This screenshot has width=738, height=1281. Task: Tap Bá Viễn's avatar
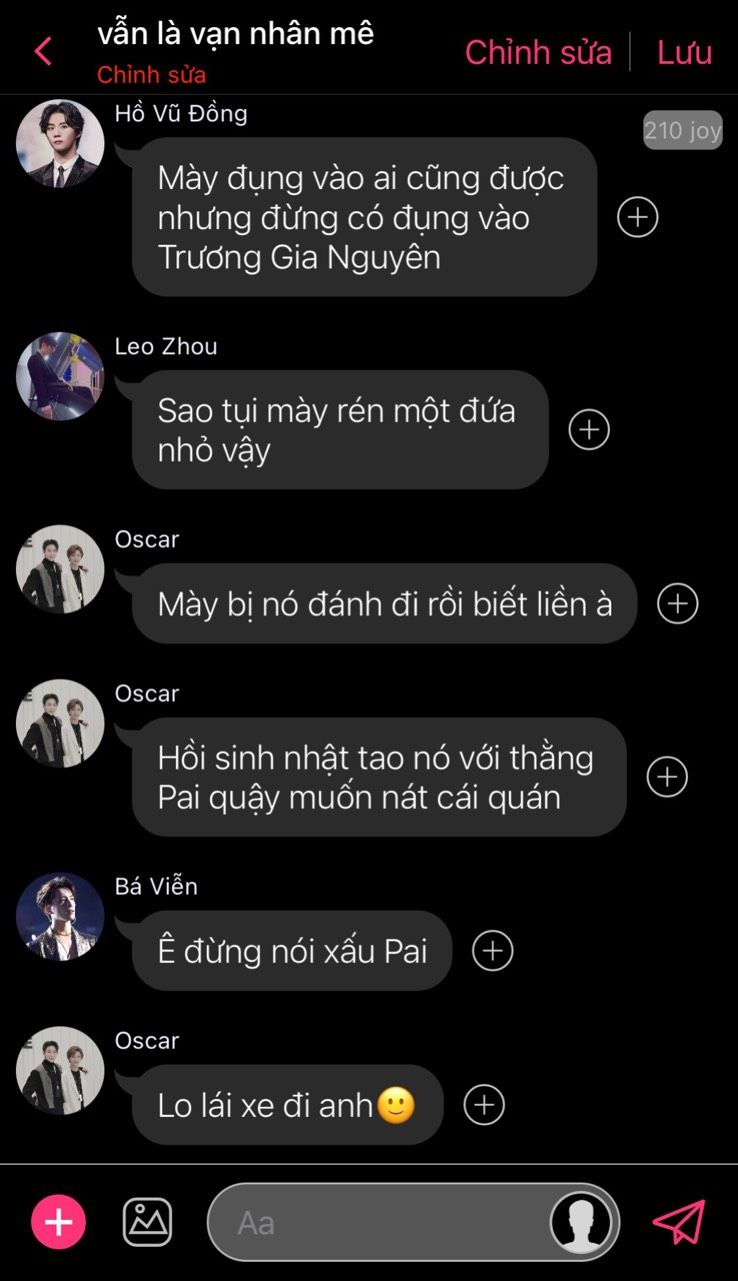tap(60, 916)
